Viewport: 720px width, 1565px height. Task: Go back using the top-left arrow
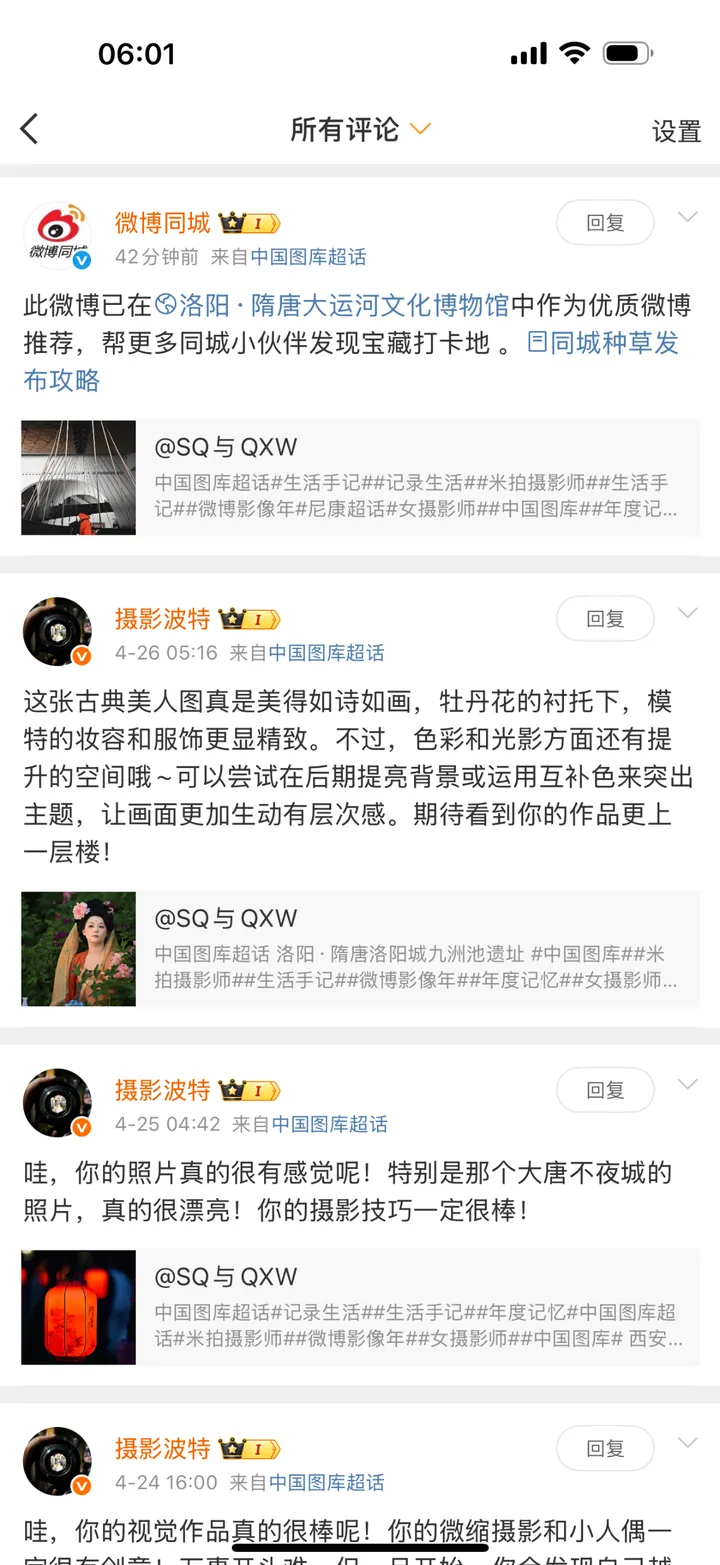pos(30,129)
